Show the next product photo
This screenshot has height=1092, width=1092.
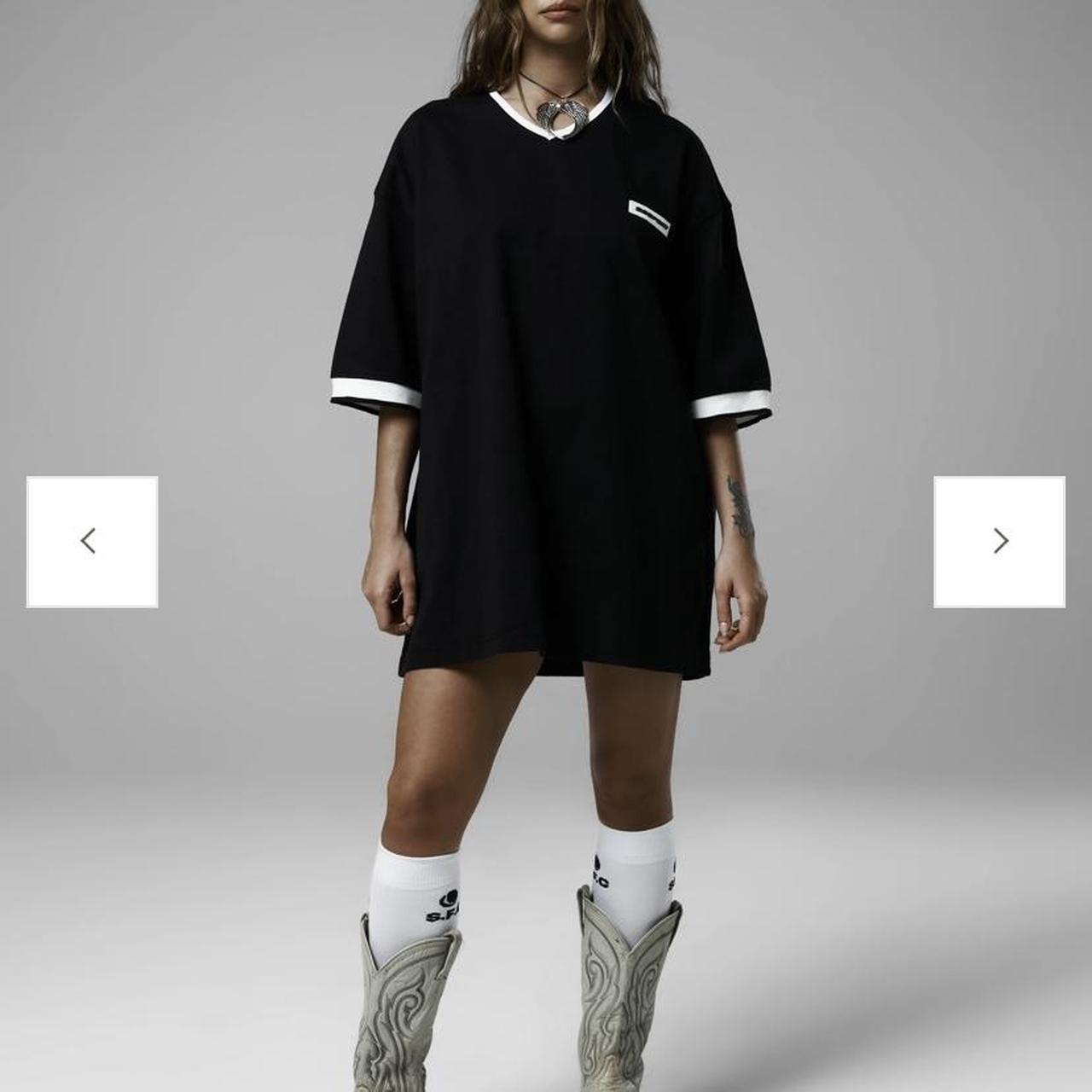999,541
